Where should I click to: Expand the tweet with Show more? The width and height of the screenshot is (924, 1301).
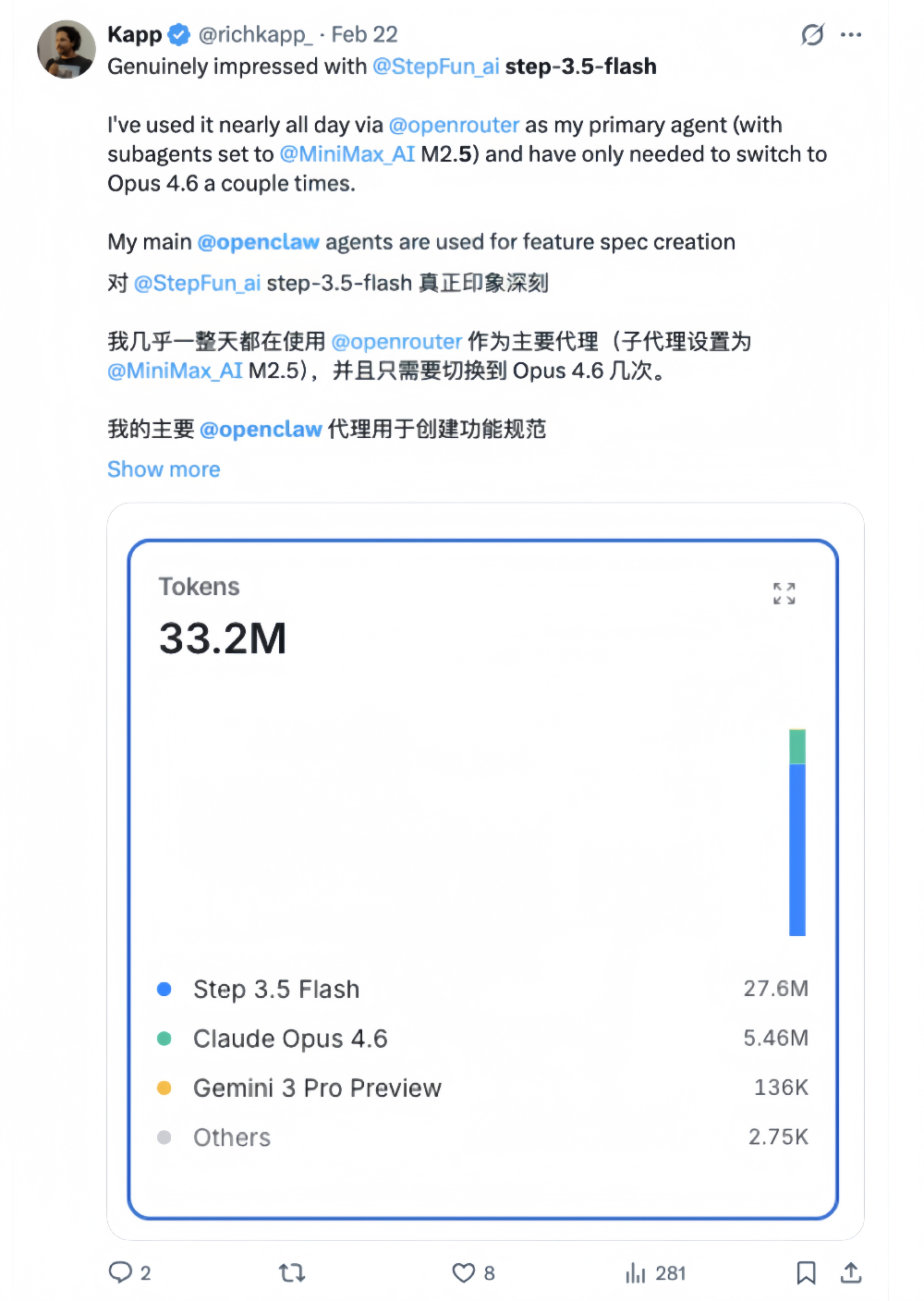pos(164,469)
